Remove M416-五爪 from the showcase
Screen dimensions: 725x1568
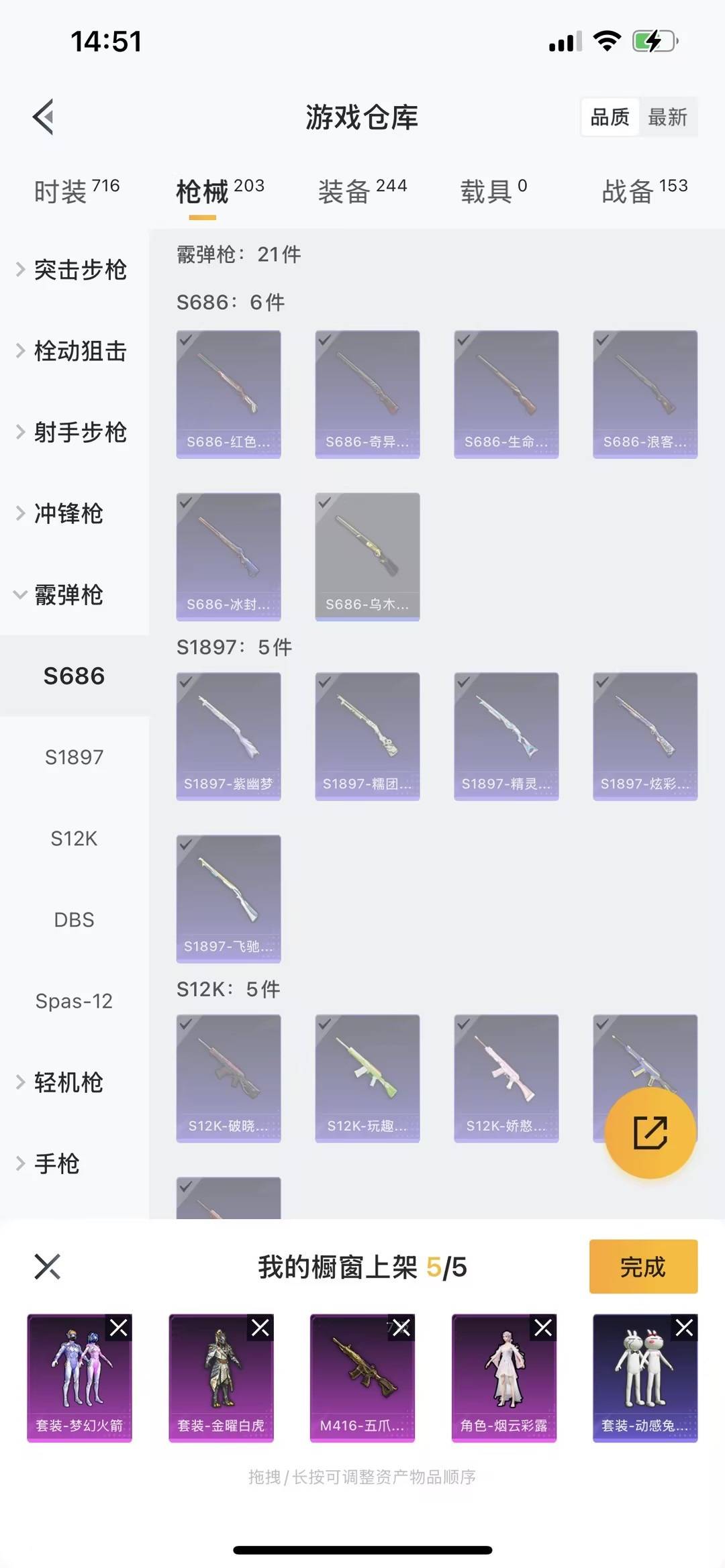tap(401, 1328)
